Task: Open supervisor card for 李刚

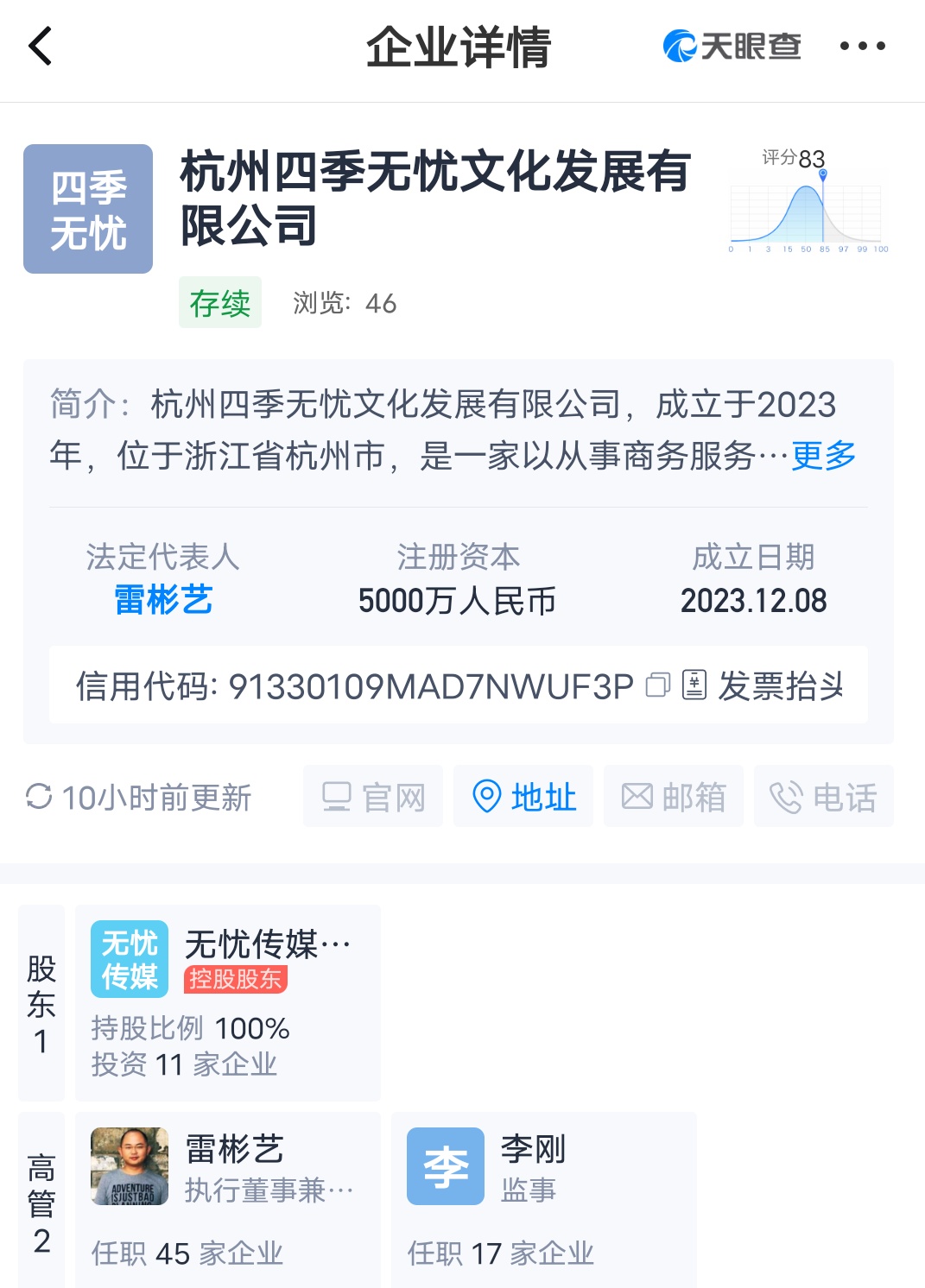Action: click(543, 1198)
